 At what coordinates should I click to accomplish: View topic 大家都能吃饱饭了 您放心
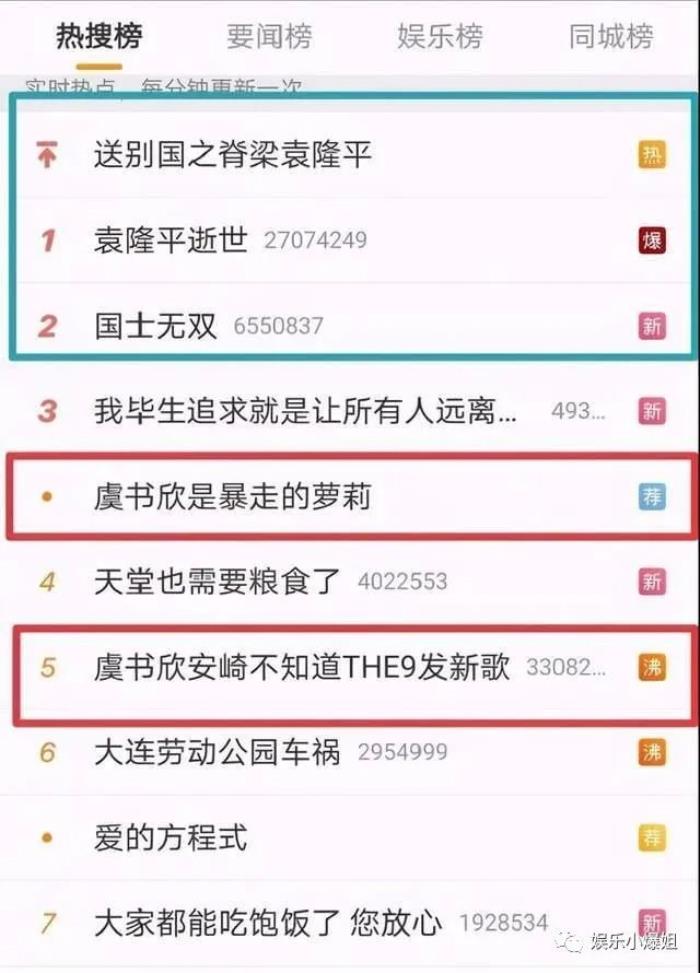coord(268,921)
